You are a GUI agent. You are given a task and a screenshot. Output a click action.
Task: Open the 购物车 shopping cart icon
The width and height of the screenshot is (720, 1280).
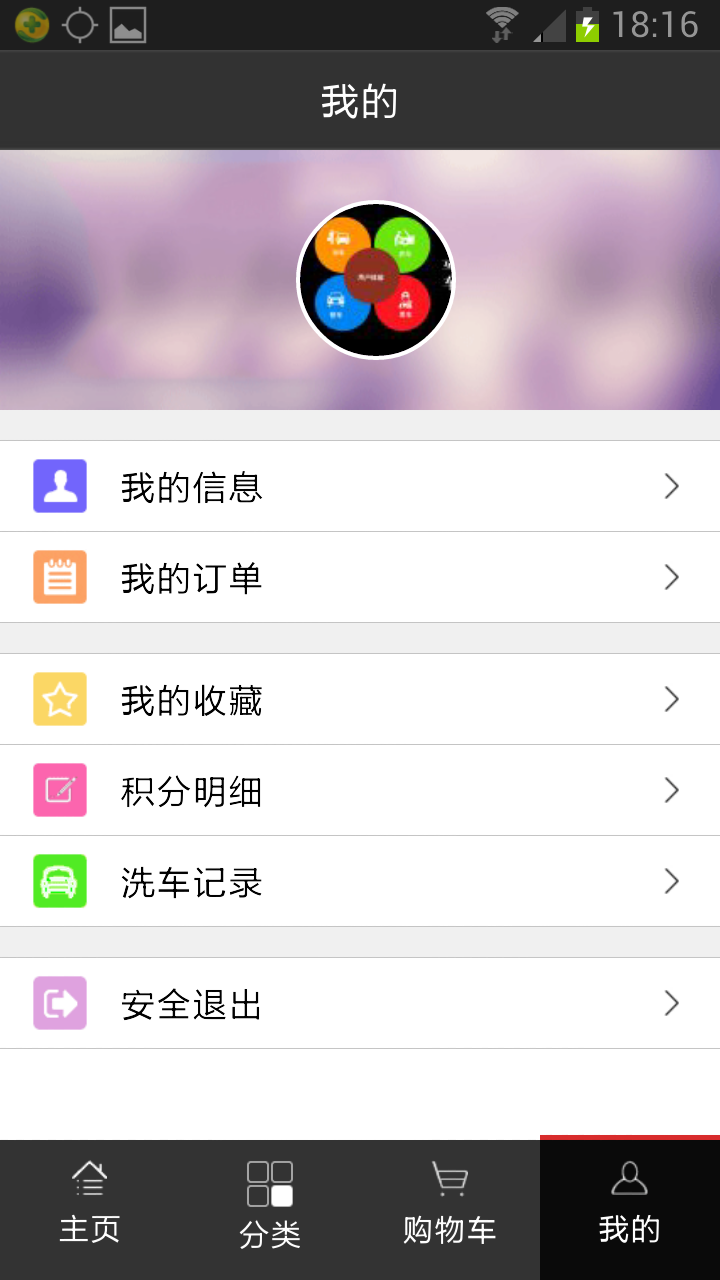coord(449,1180)
